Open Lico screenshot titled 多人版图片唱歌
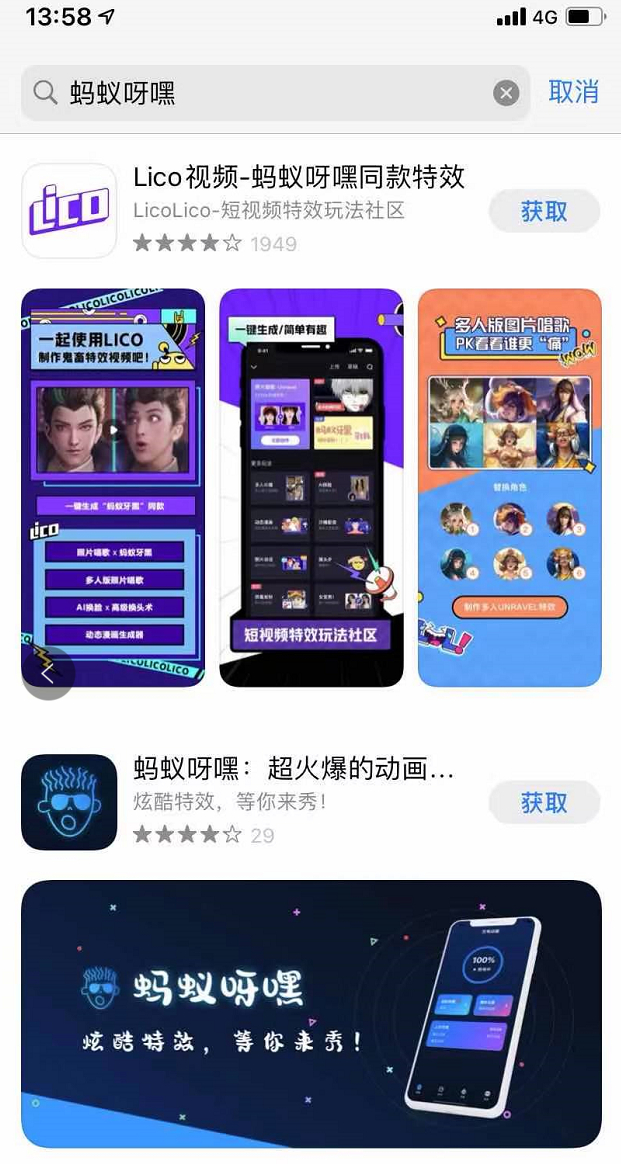Image resolution: width=621 pixels, height=1164 pixels. point(510,487)
